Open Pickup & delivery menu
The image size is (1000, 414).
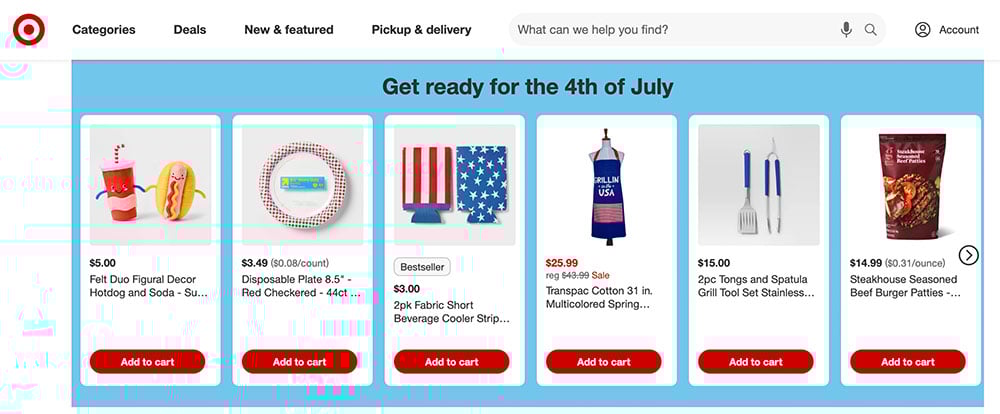click(x=421, y=30)
